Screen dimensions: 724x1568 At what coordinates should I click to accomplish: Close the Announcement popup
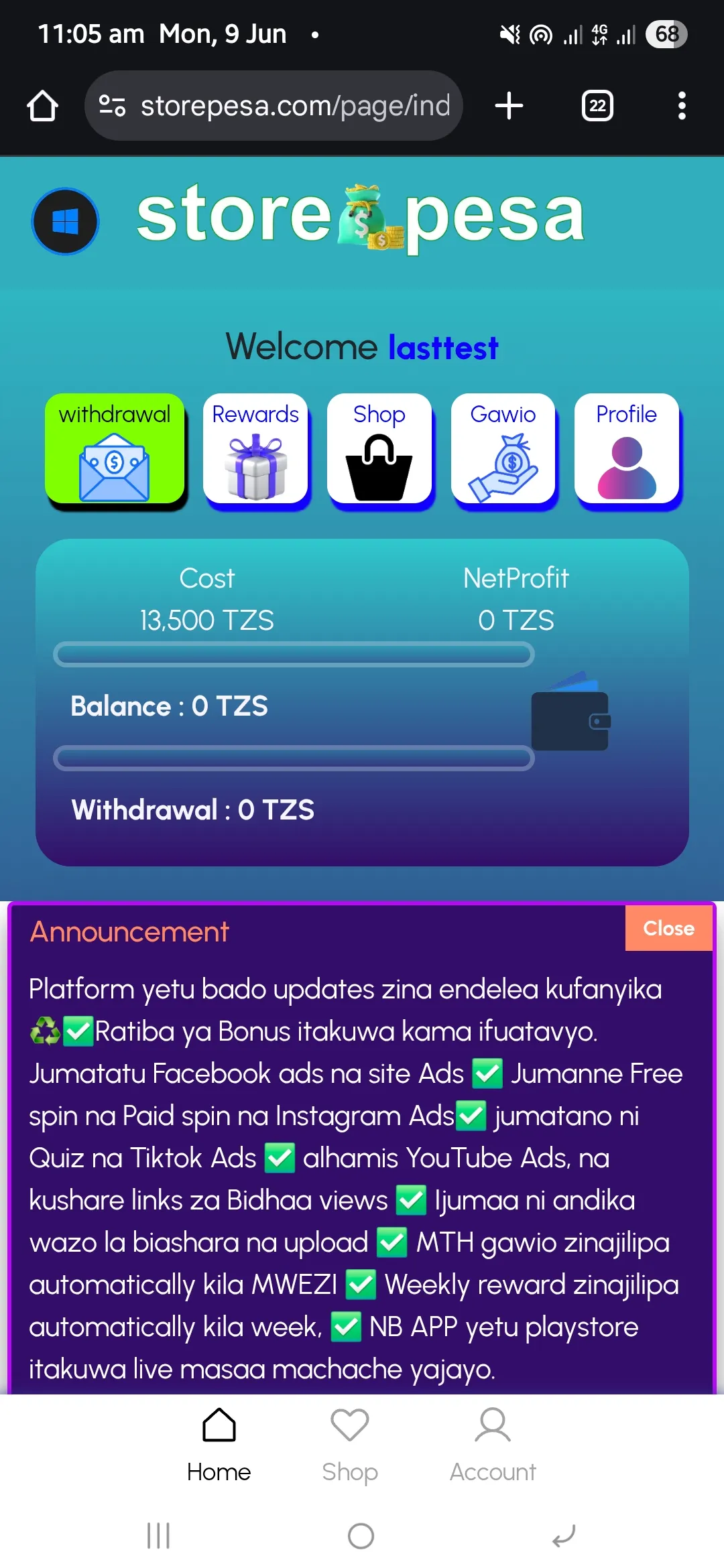coord(668,928)
